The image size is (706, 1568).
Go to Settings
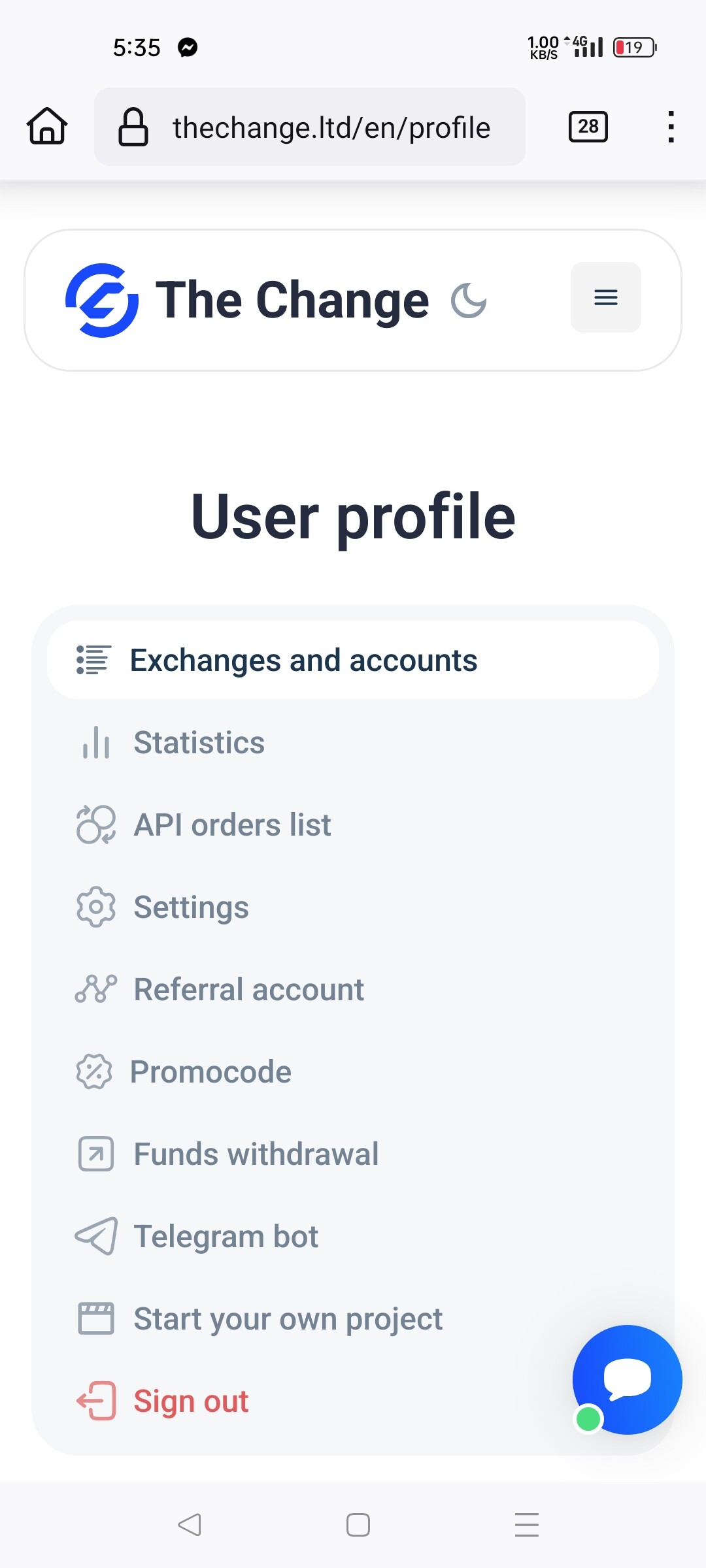[x=353, y=907]
